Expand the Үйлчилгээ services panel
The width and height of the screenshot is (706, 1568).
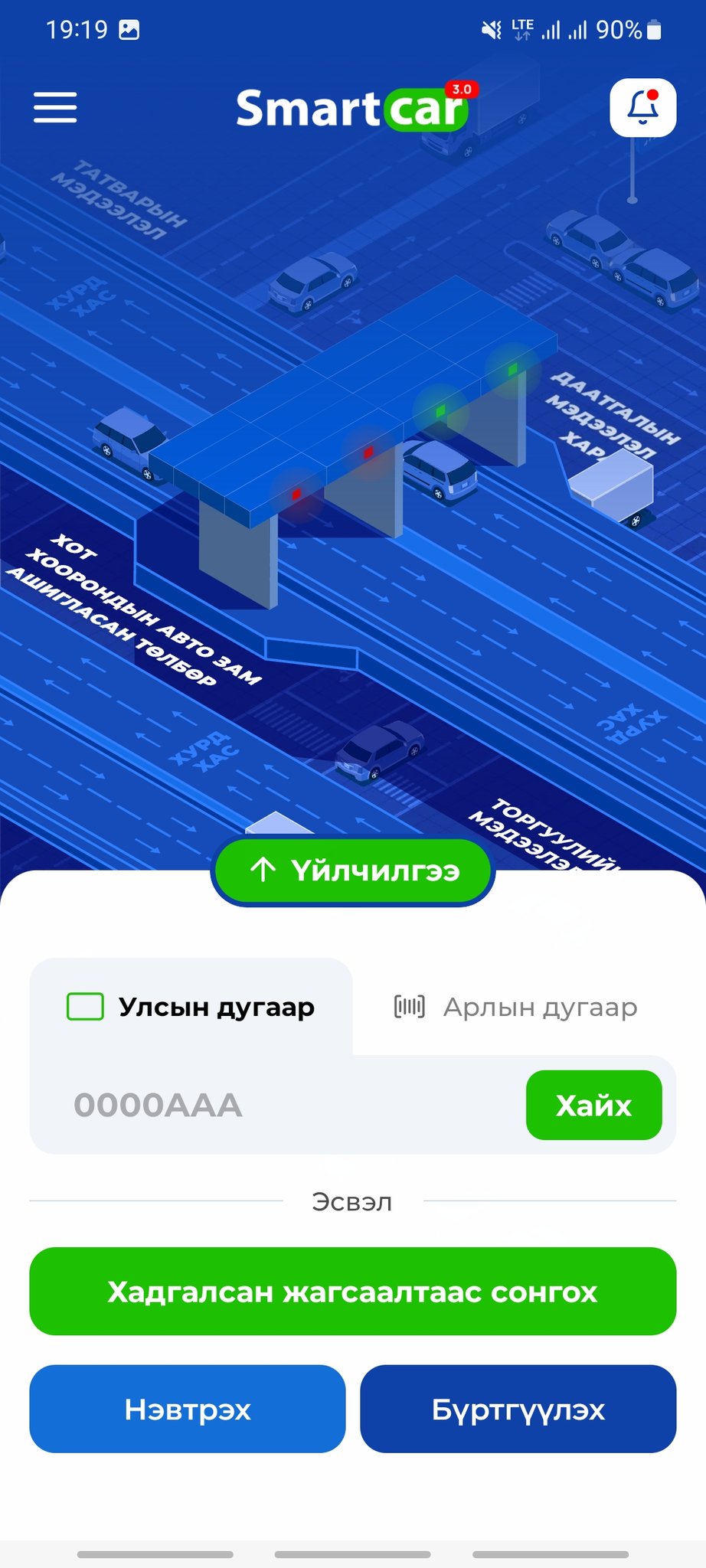pos(353,871)
